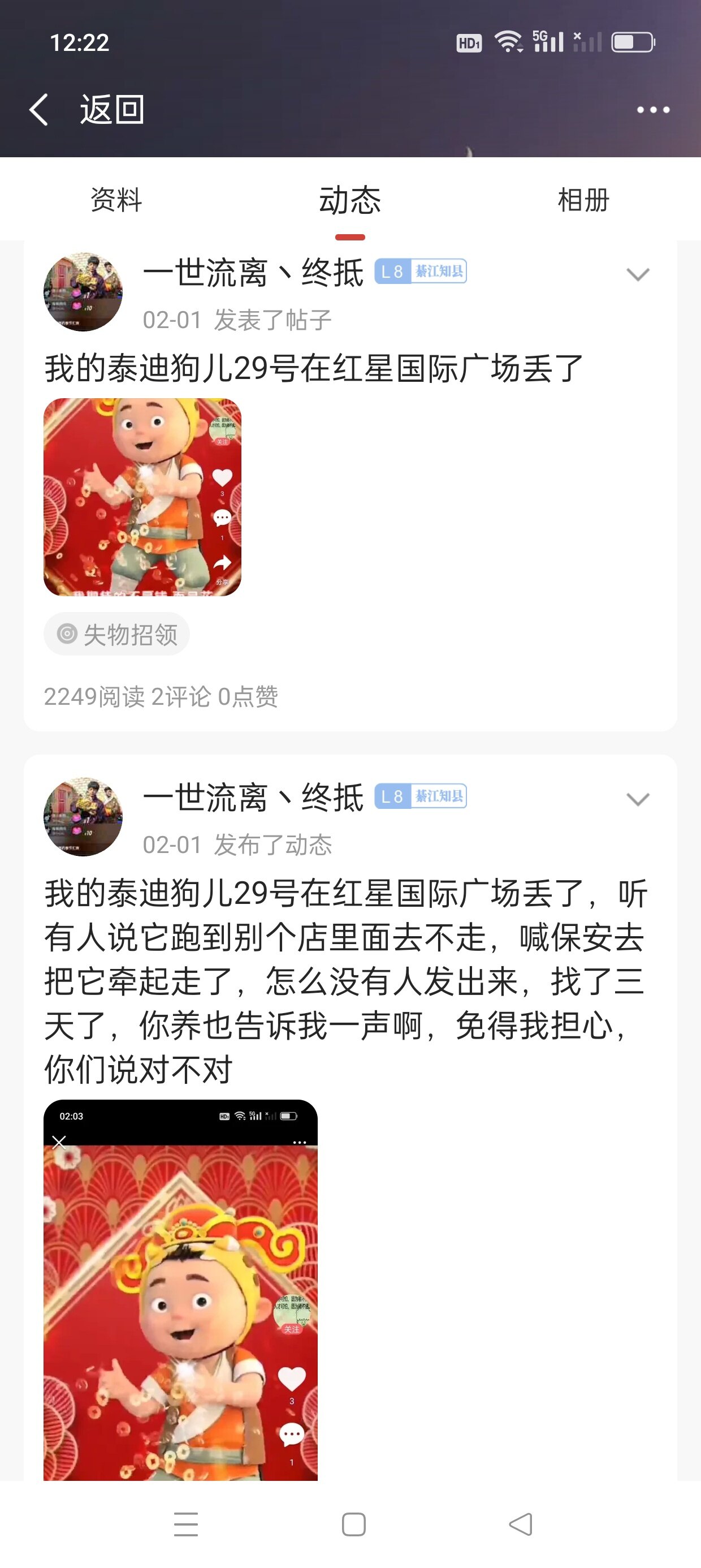Open the avatar on the 发布了动态 post

(83, 817)
